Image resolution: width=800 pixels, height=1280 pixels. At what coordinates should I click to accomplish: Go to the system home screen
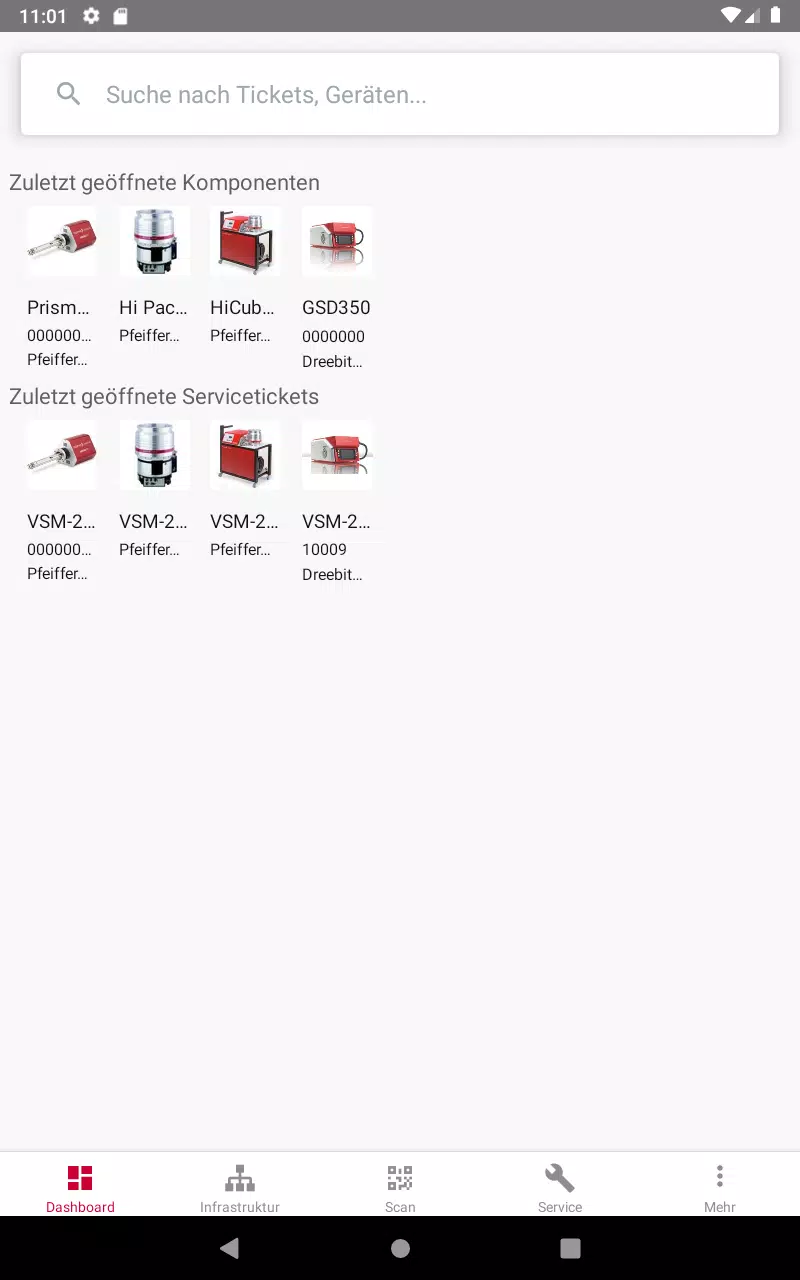[x=400, y=1248]
